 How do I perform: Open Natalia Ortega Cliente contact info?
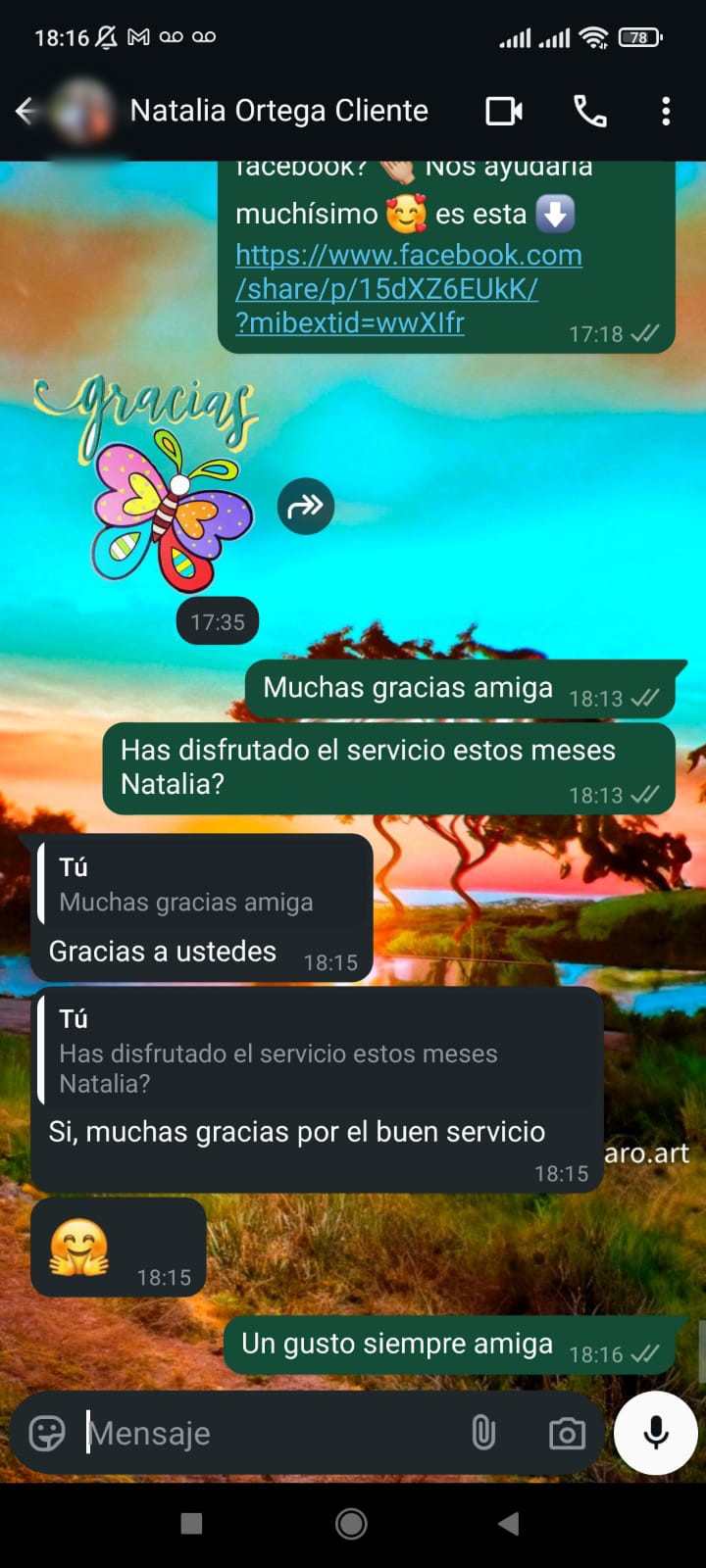click(278, 112)
